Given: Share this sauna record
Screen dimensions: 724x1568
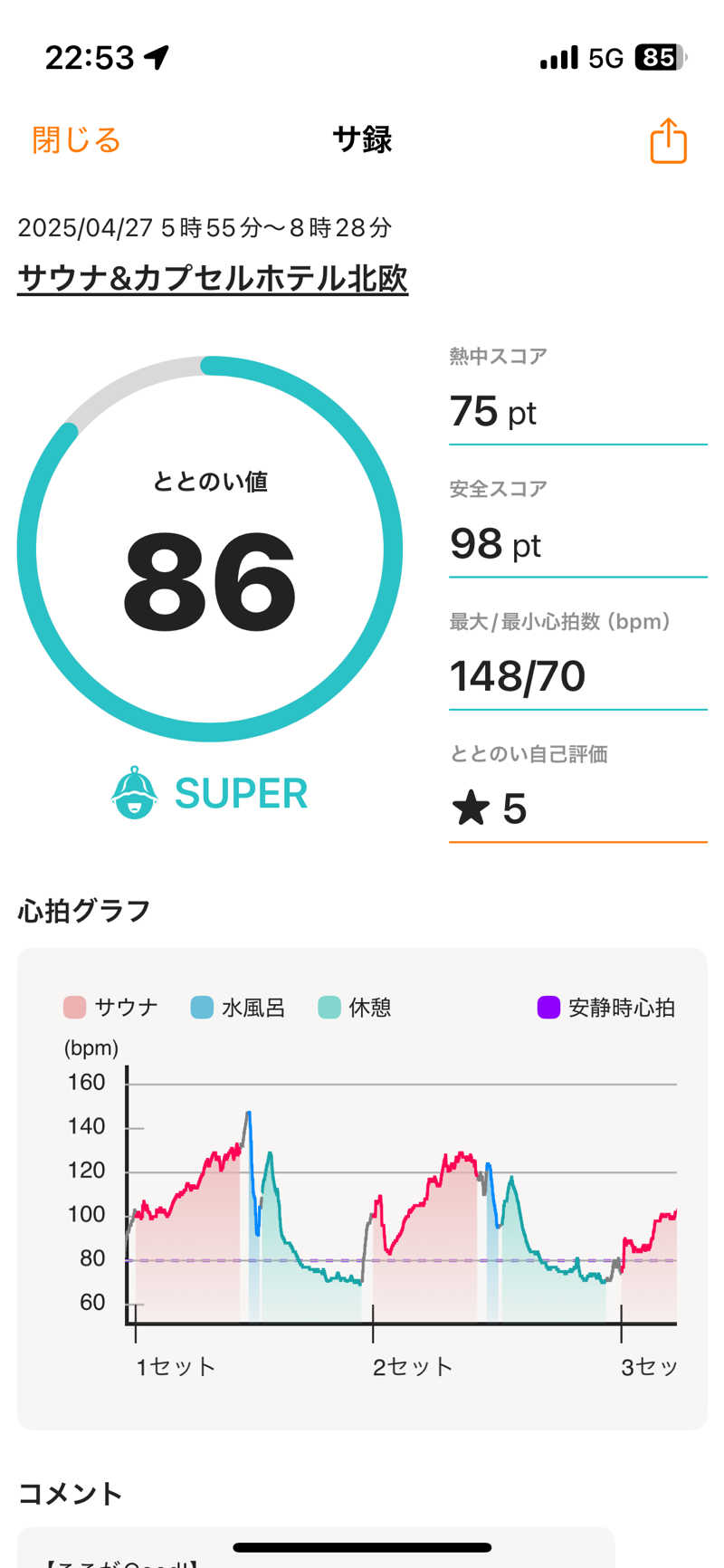Looking at the screenshot, I should pyautogui.click(x=669, y=141).
